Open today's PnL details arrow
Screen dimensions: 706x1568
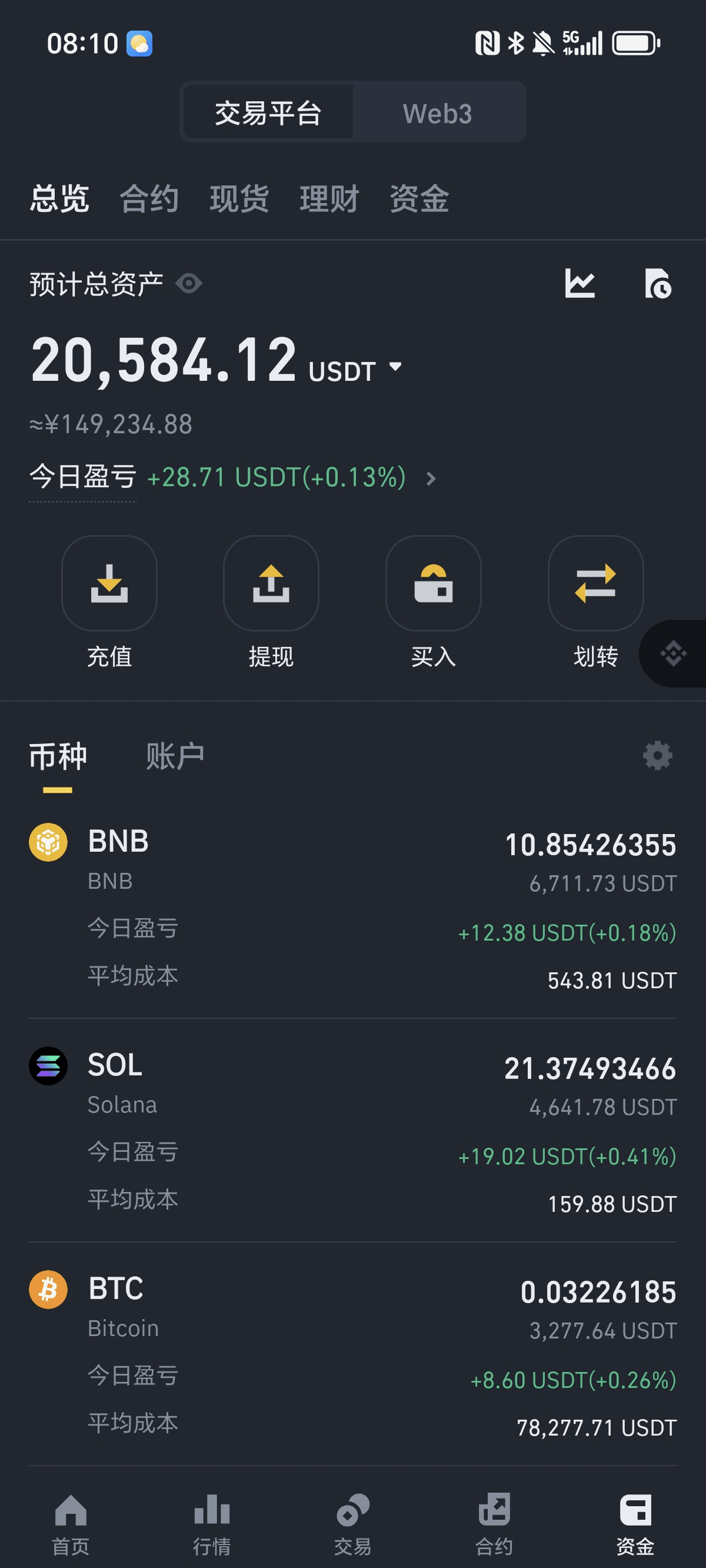[x=431, y=479]
